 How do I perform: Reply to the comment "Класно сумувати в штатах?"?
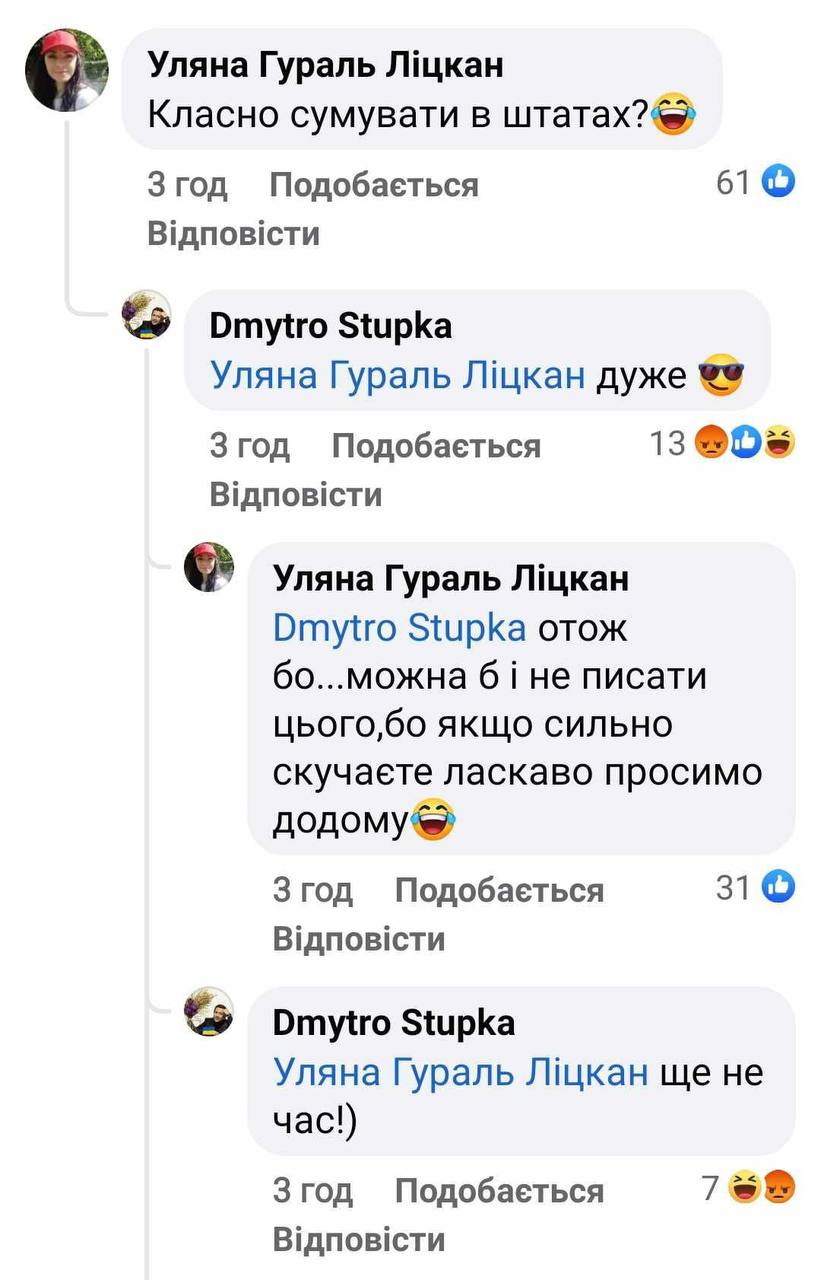tap(233, 234)
